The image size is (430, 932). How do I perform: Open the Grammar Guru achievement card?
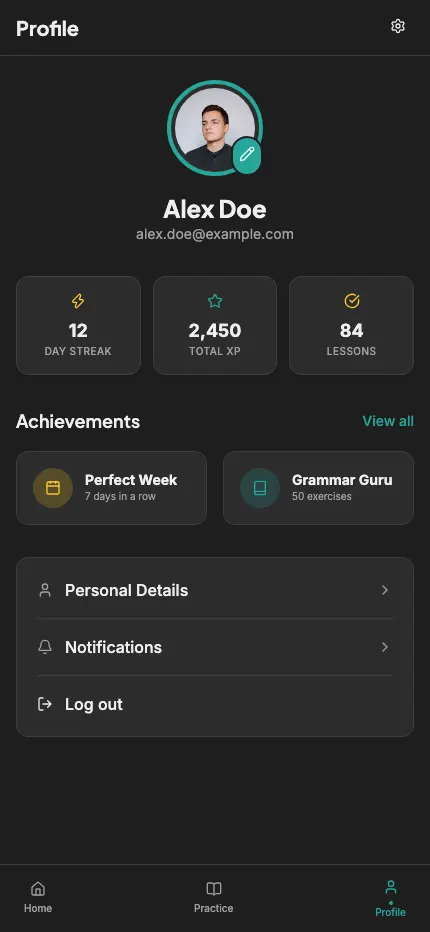pyautogui.click(x=318, y=488)
